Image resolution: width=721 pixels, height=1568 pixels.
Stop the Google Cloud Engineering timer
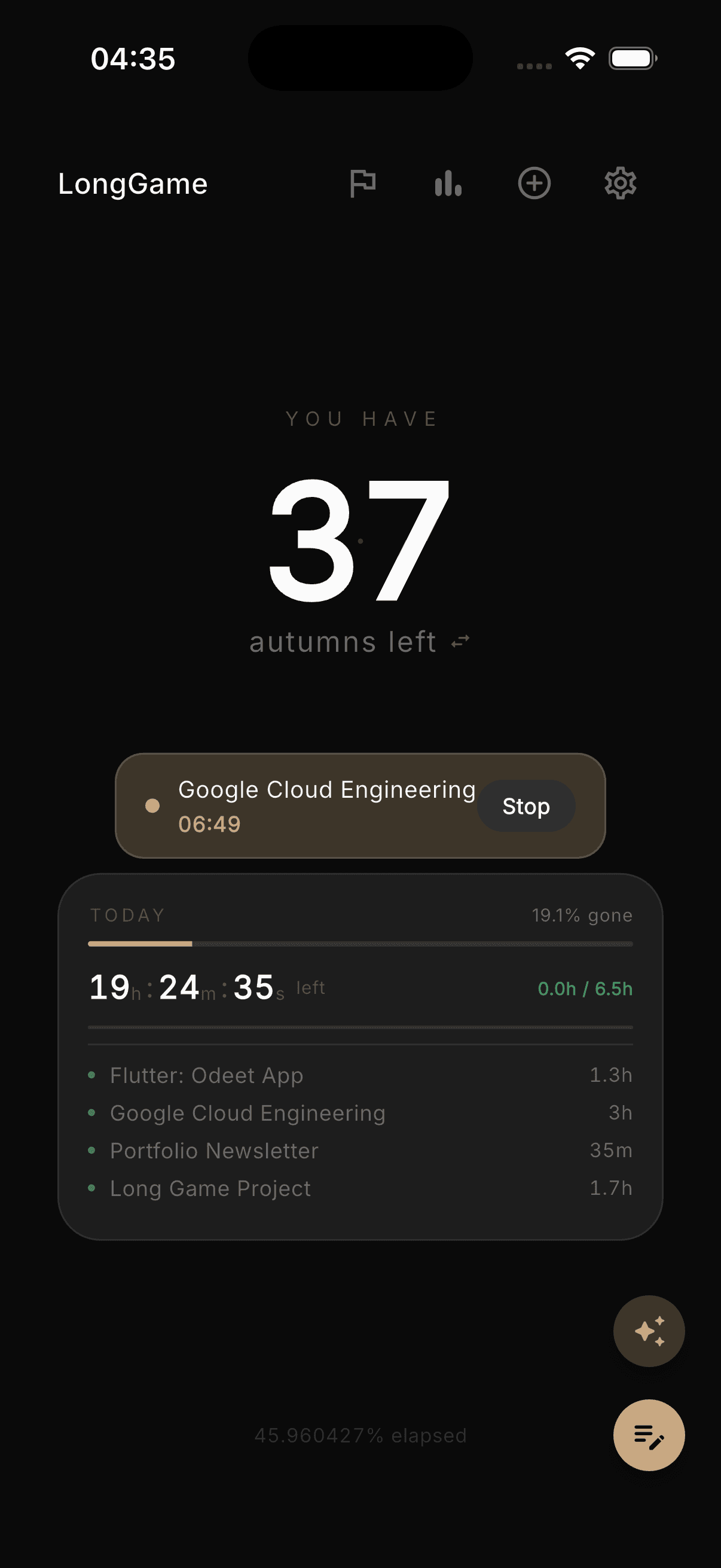click(x=526, y=806)
